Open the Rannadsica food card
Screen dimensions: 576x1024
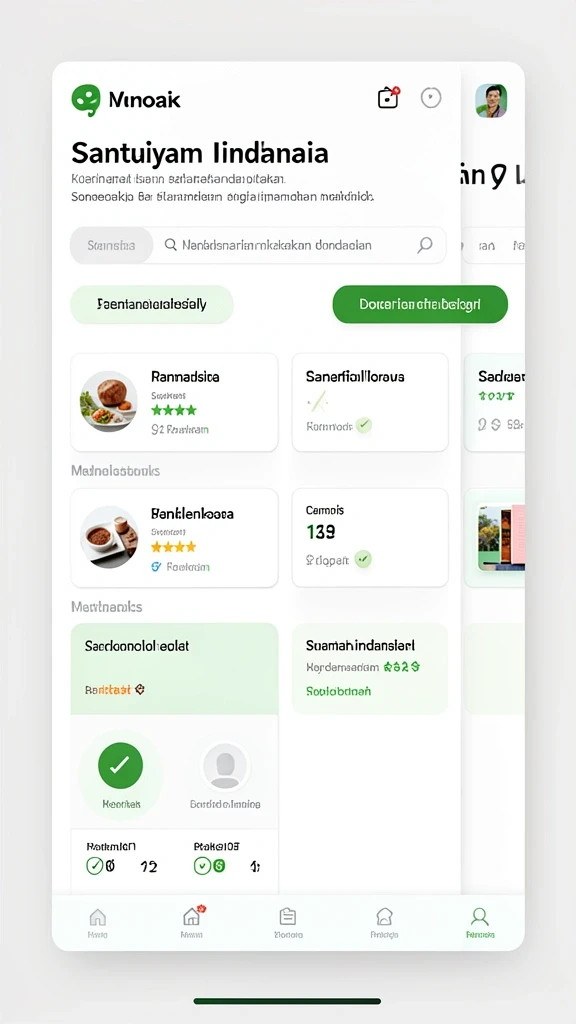point(174,402)
